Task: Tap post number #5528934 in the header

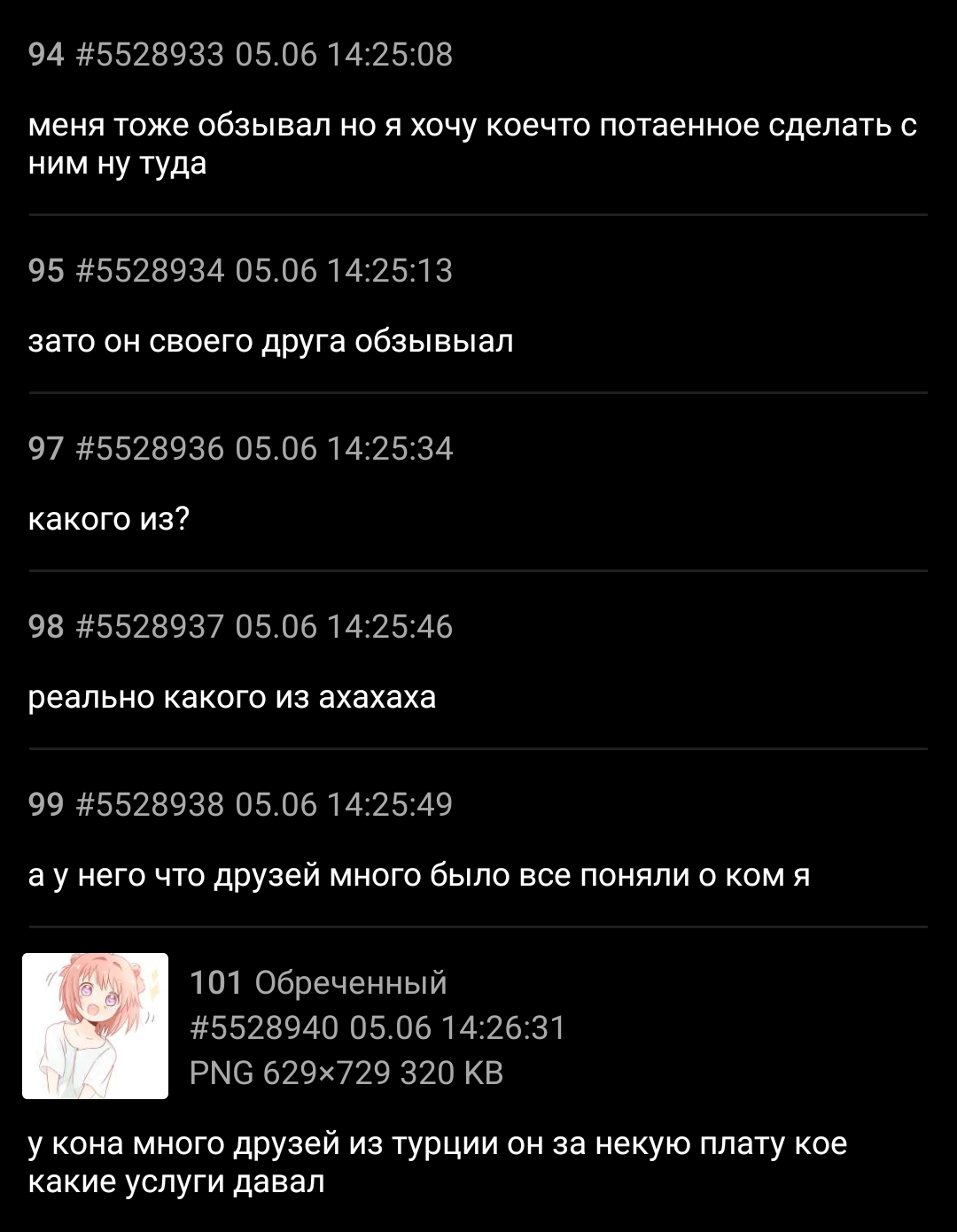Action: pos(151,270)
